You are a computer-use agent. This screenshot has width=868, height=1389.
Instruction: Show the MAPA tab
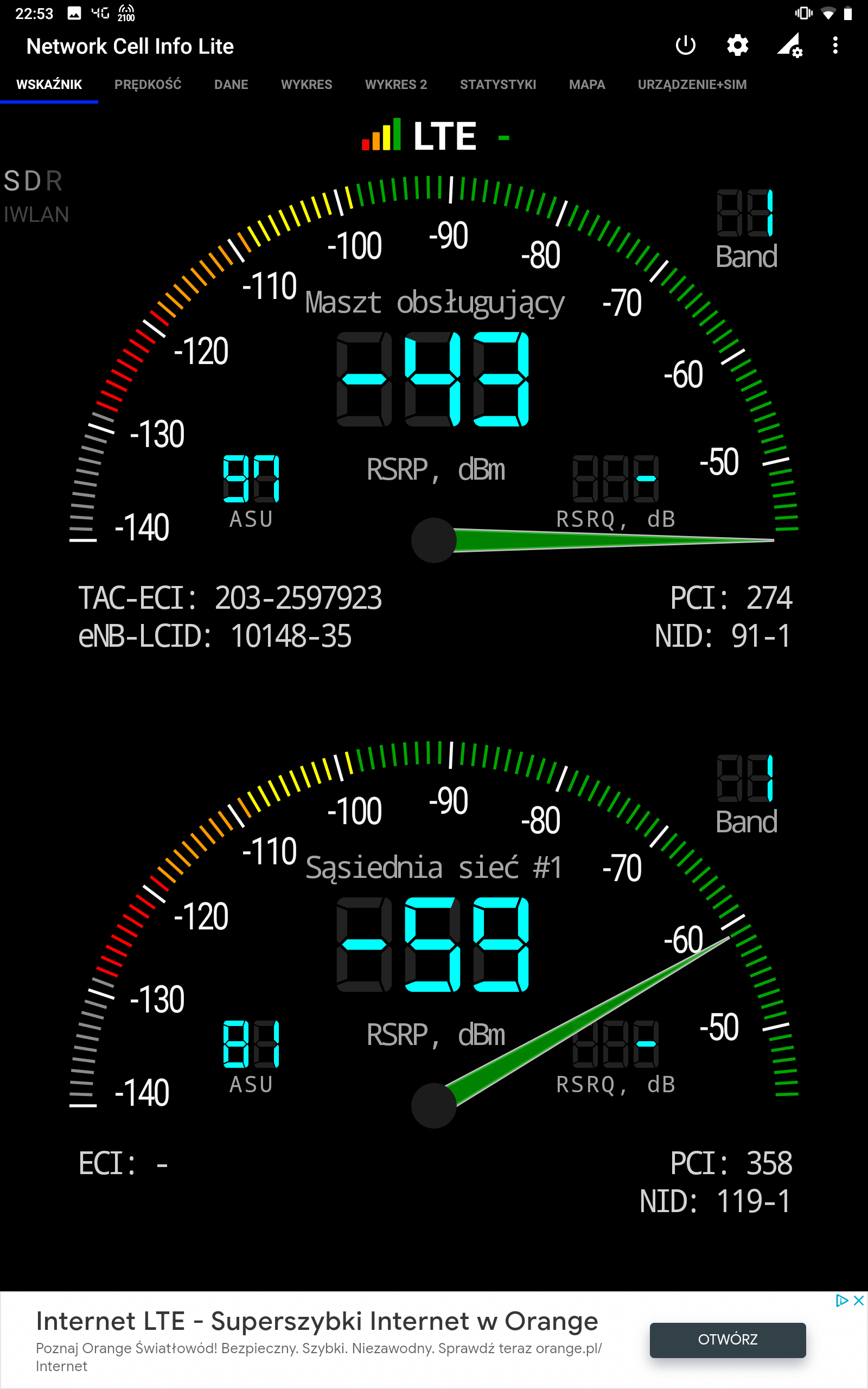point(586,85)
